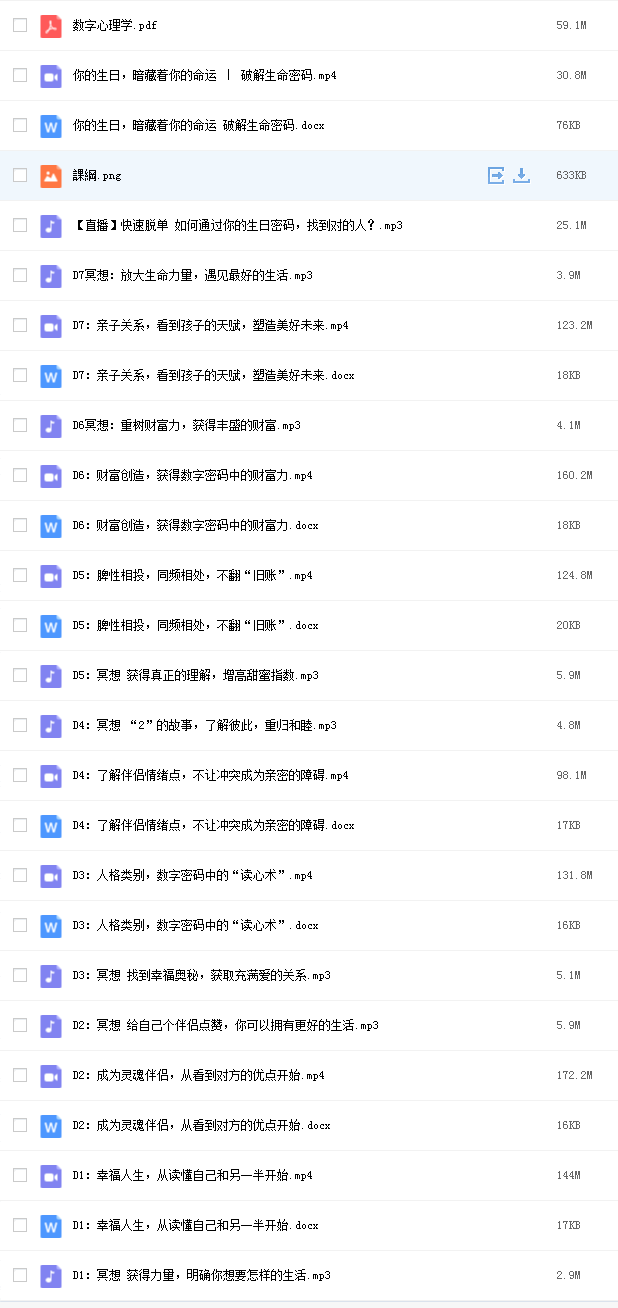
Task: Open D3：人格类别 mp4 video
Action: click(x=193, y=875)
